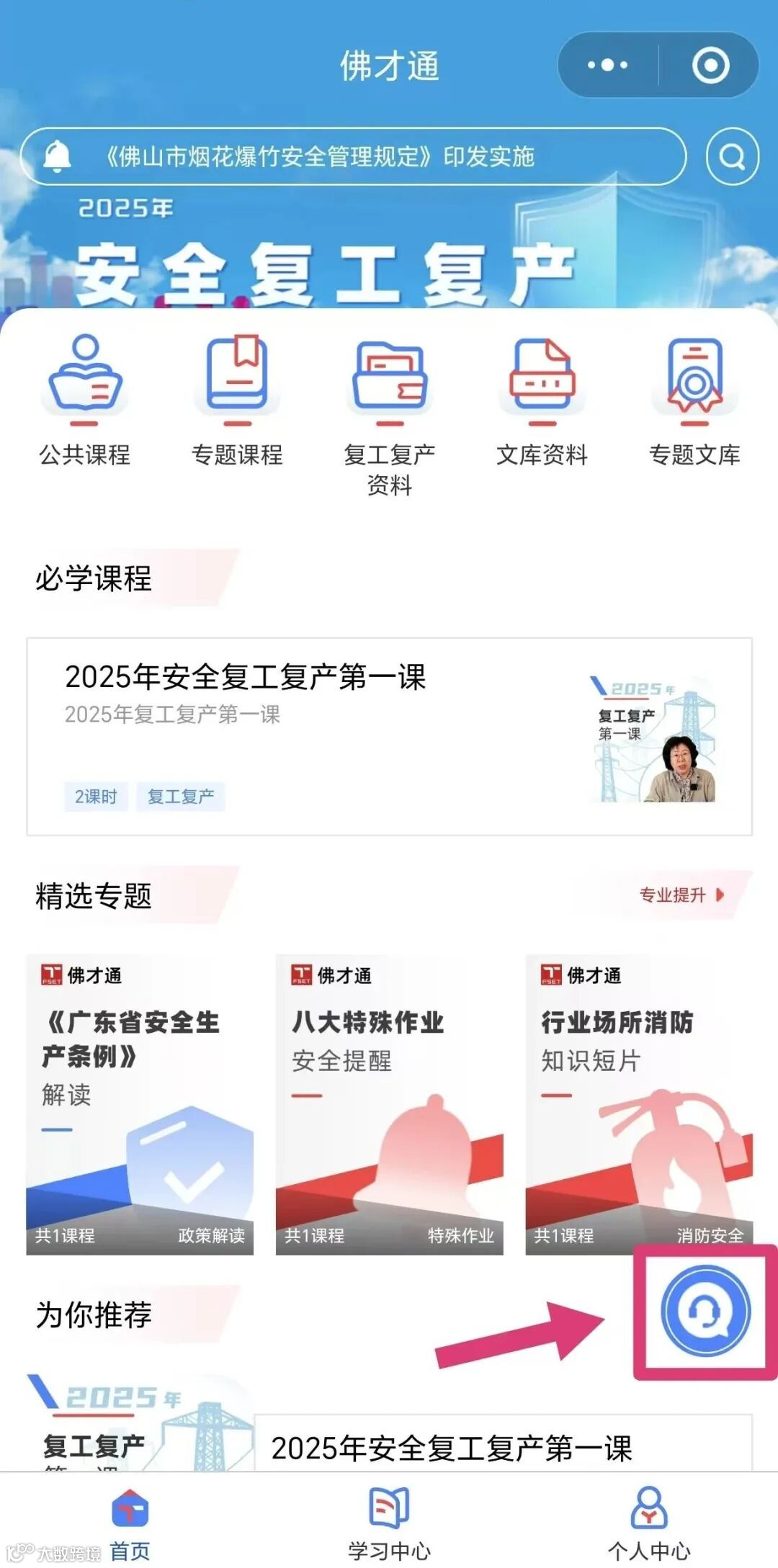Open the required course 2025年安全复工复产第一课
This screenshot has height=1568, width=778.
pos(389,736)
